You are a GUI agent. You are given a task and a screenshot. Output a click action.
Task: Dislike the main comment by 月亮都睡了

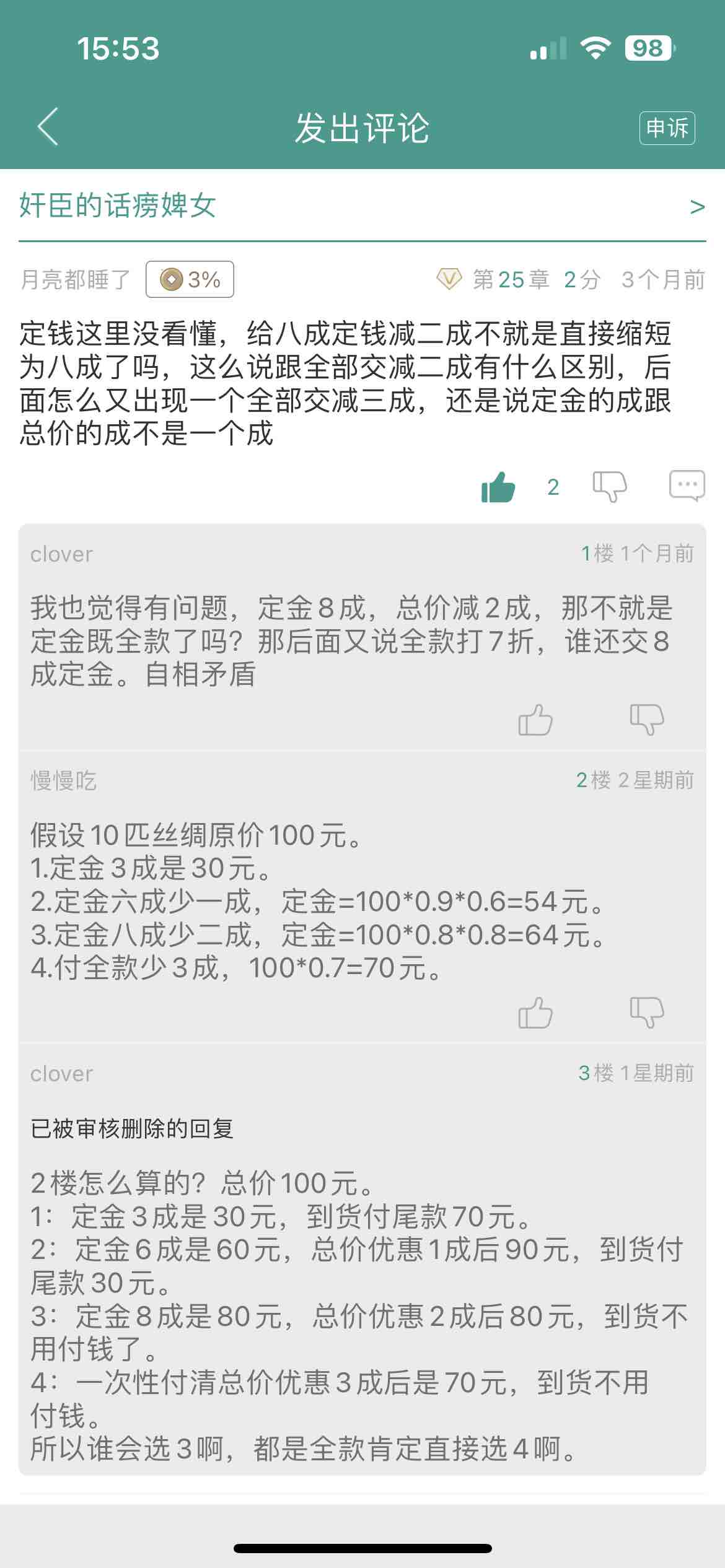(x=610, y=486)
